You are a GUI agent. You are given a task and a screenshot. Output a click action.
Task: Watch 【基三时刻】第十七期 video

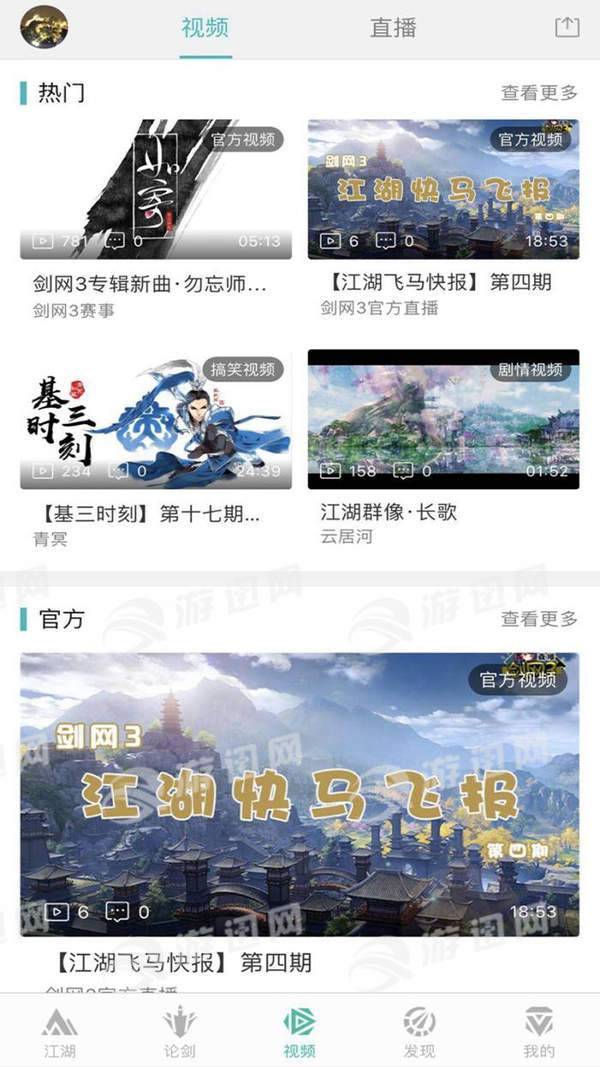click(x=156, y=419)
